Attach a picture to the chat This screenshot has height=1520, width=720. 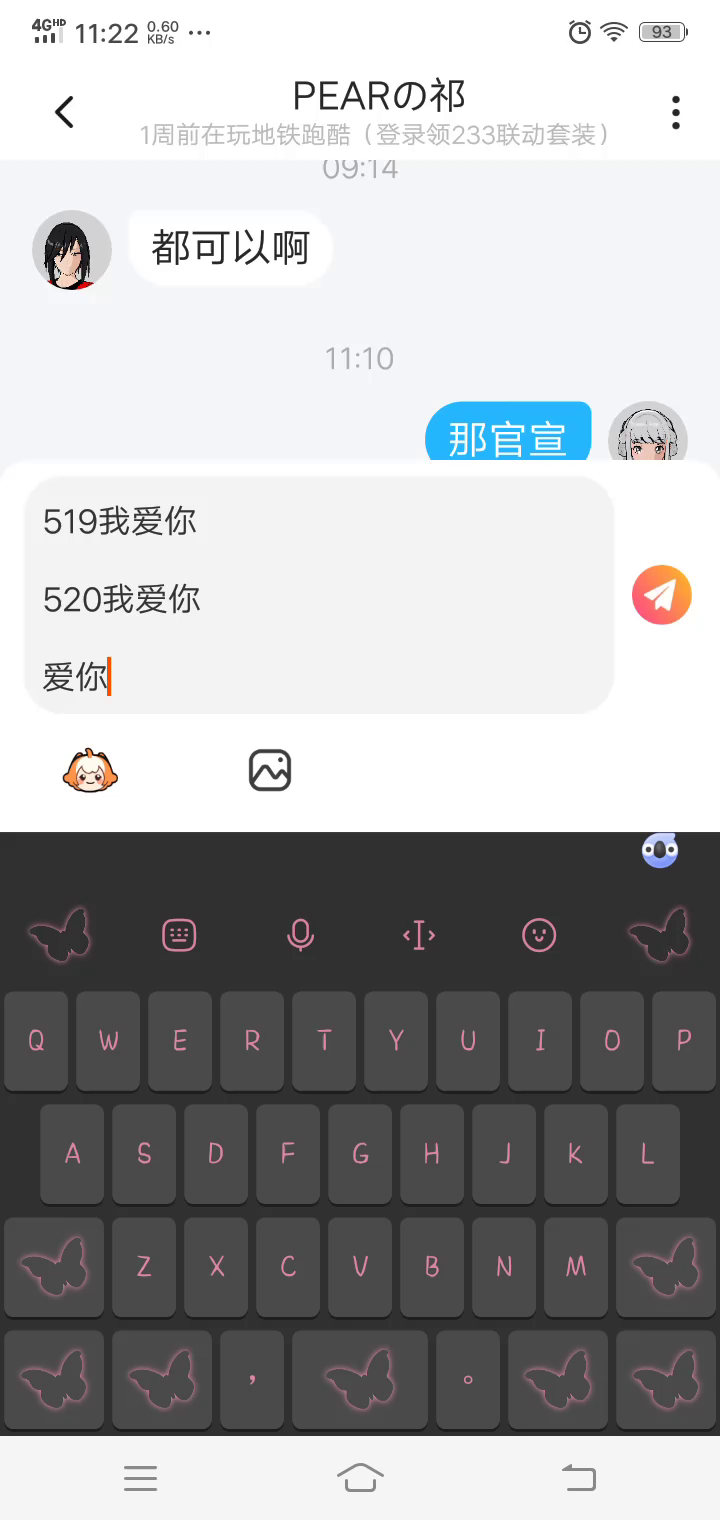pyautogui.click(x=269, y=770)
